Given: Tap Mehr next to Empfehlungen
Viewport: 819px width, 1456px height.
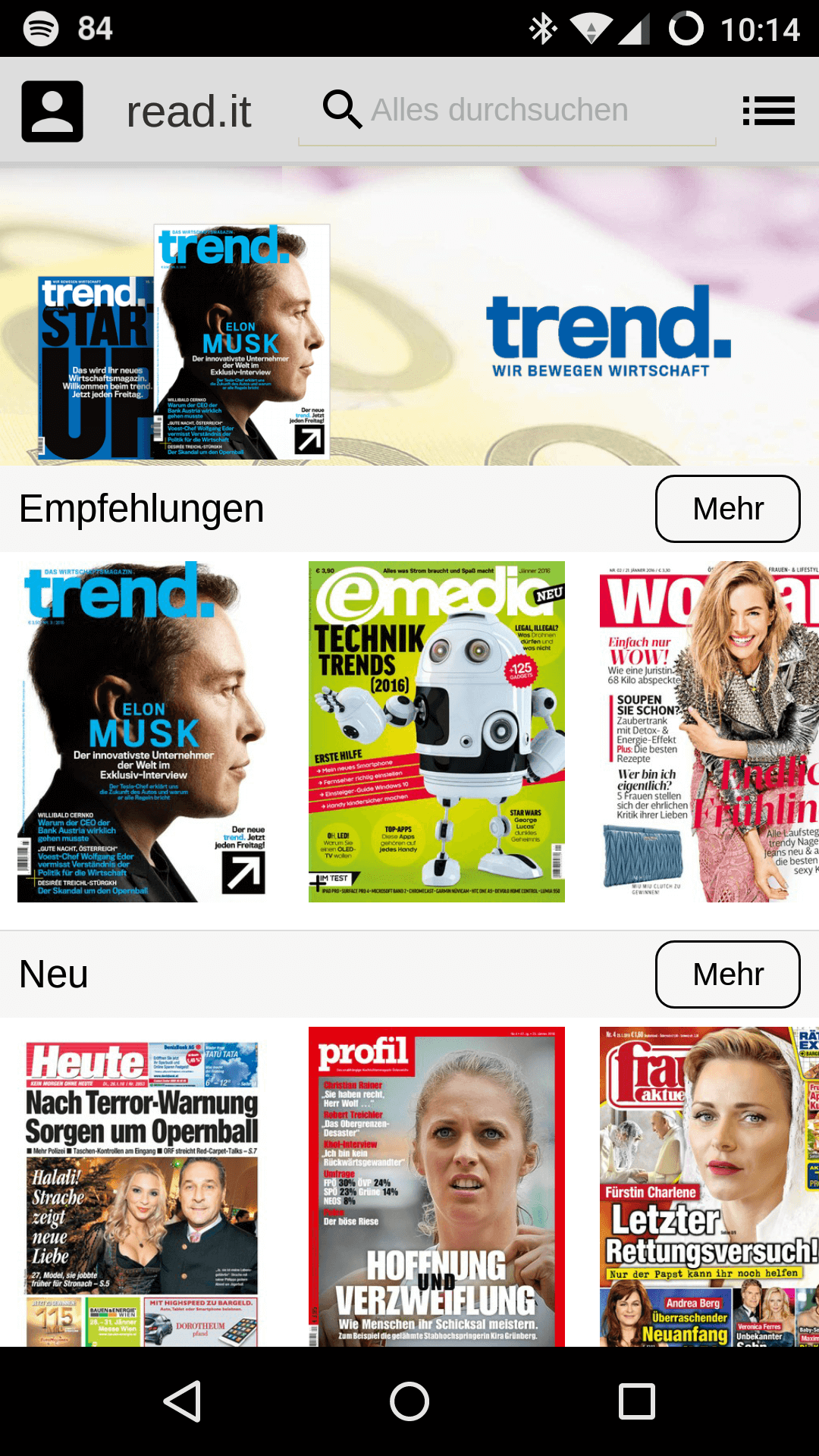Looking at the screenshot, I should click(x=727, y=509).
